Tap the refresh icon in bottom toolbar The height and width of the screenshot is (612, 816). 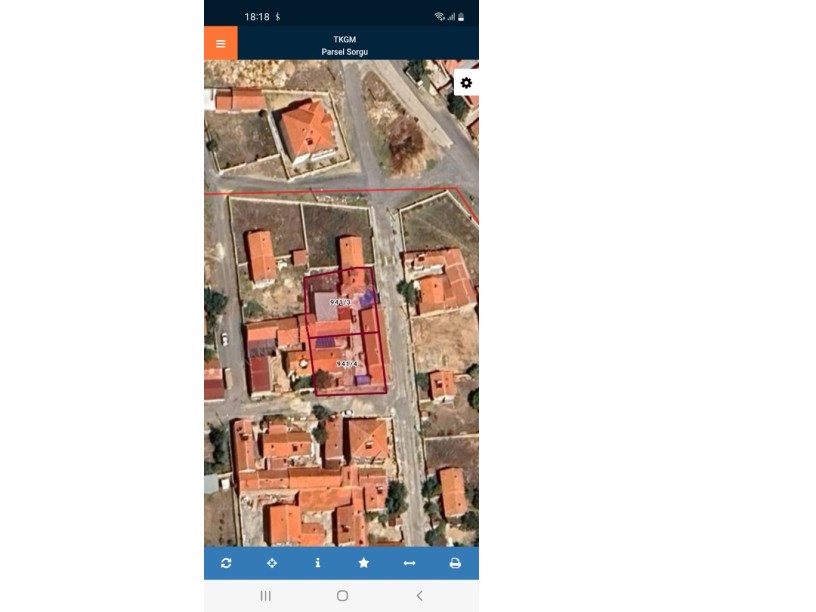226,563
